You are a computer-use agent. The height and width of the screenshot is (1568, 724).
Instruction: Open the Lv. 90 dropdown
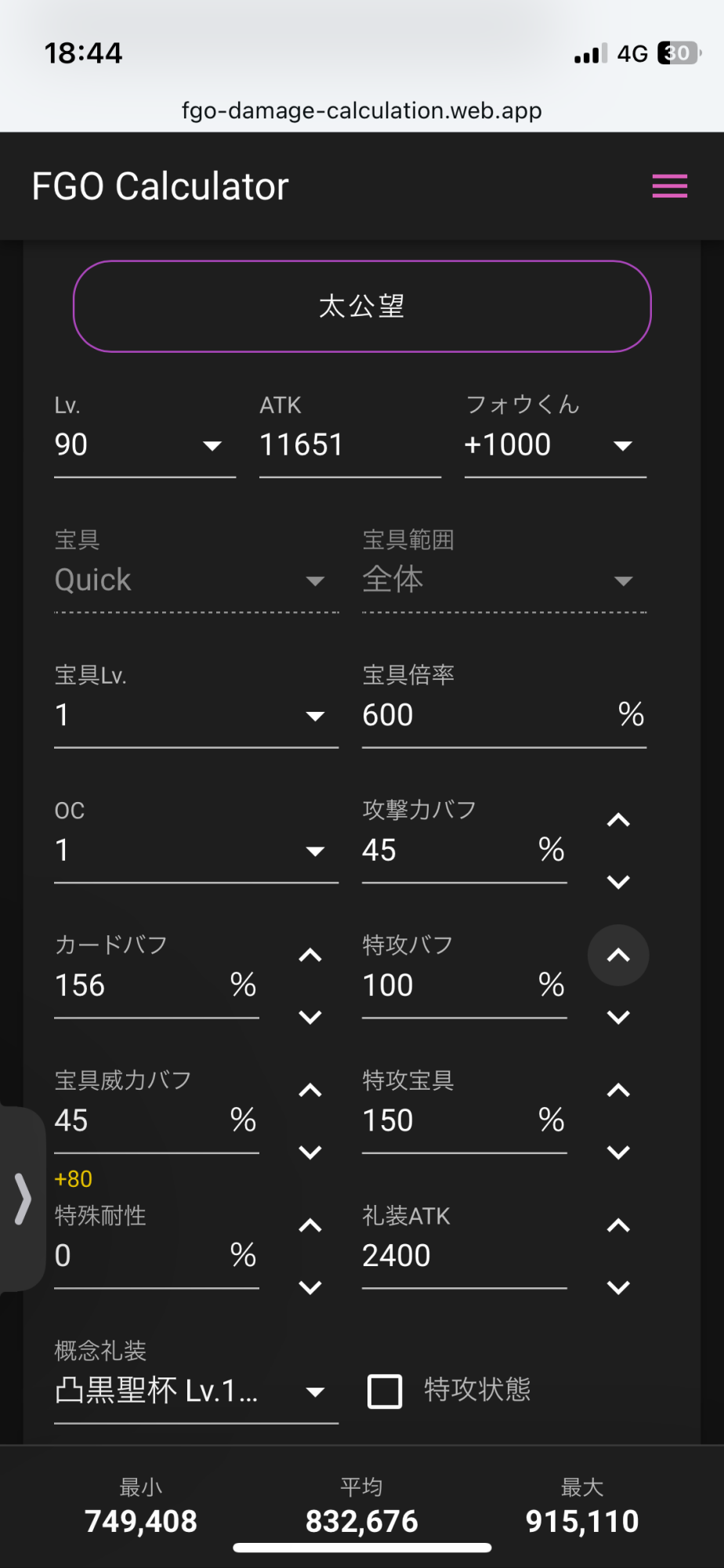tap(144, 445)
